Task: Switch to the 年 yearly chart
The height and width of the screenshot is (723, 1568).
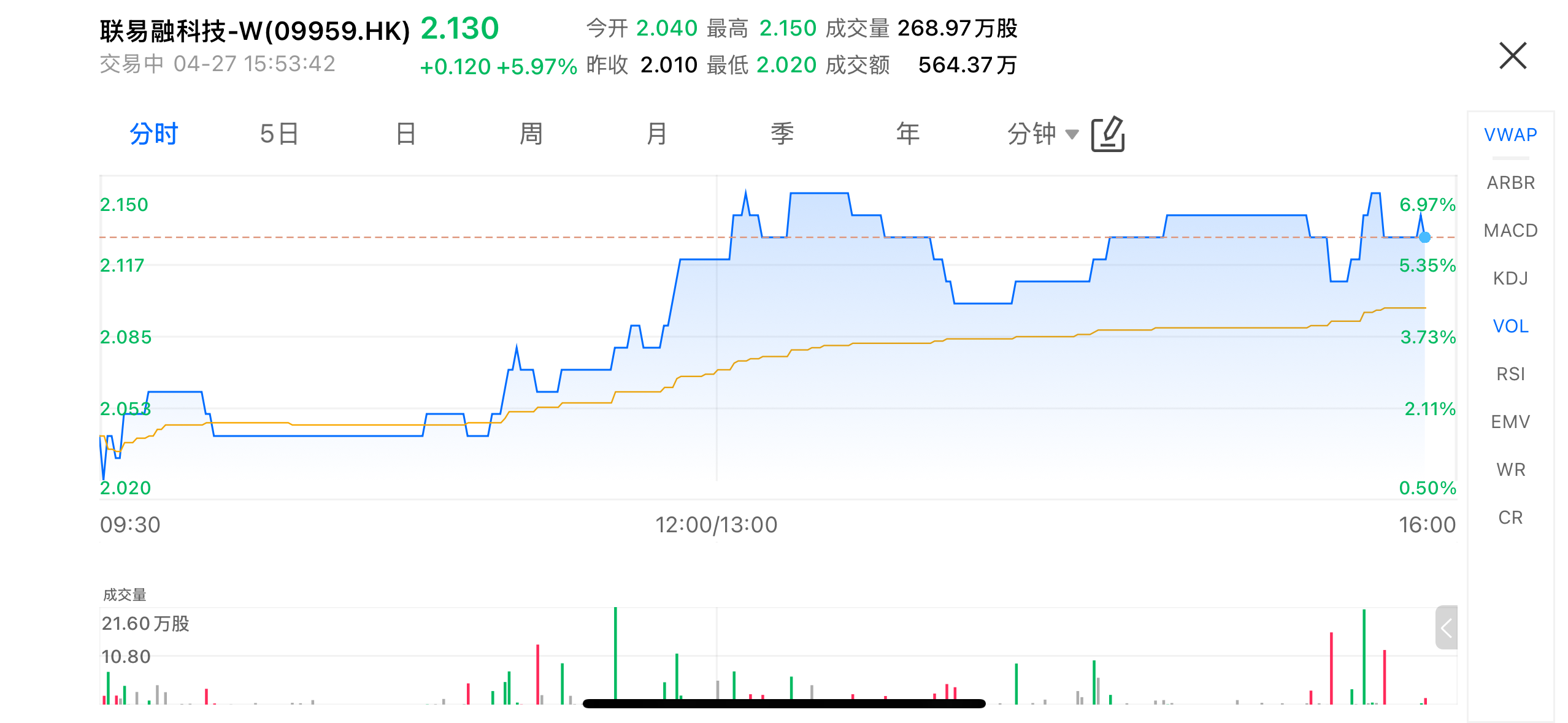Action: (908, 134)
